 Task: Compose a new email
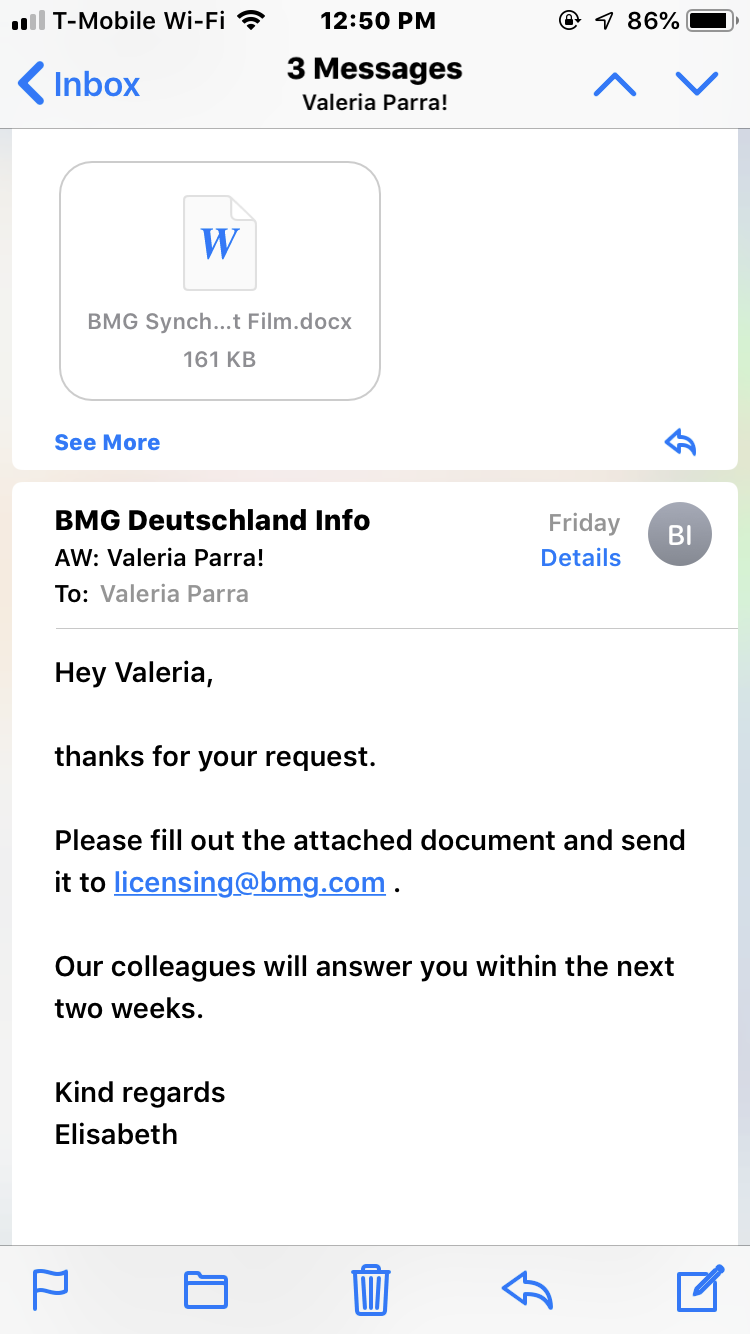click(700, 1288)
